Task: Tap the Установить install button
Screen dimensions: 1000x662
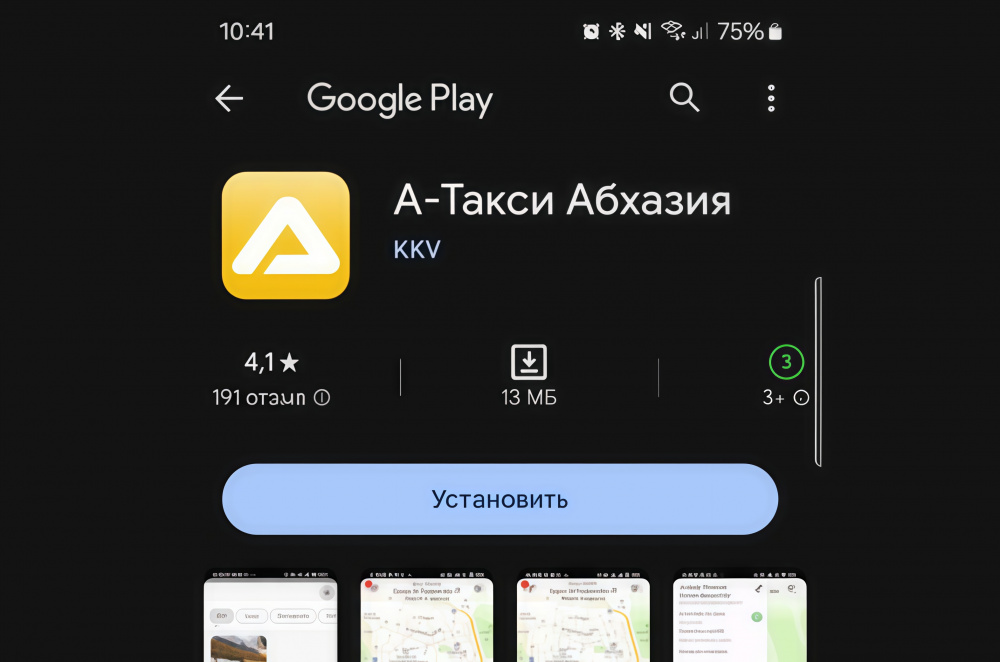Action: [x=500, y=499]
